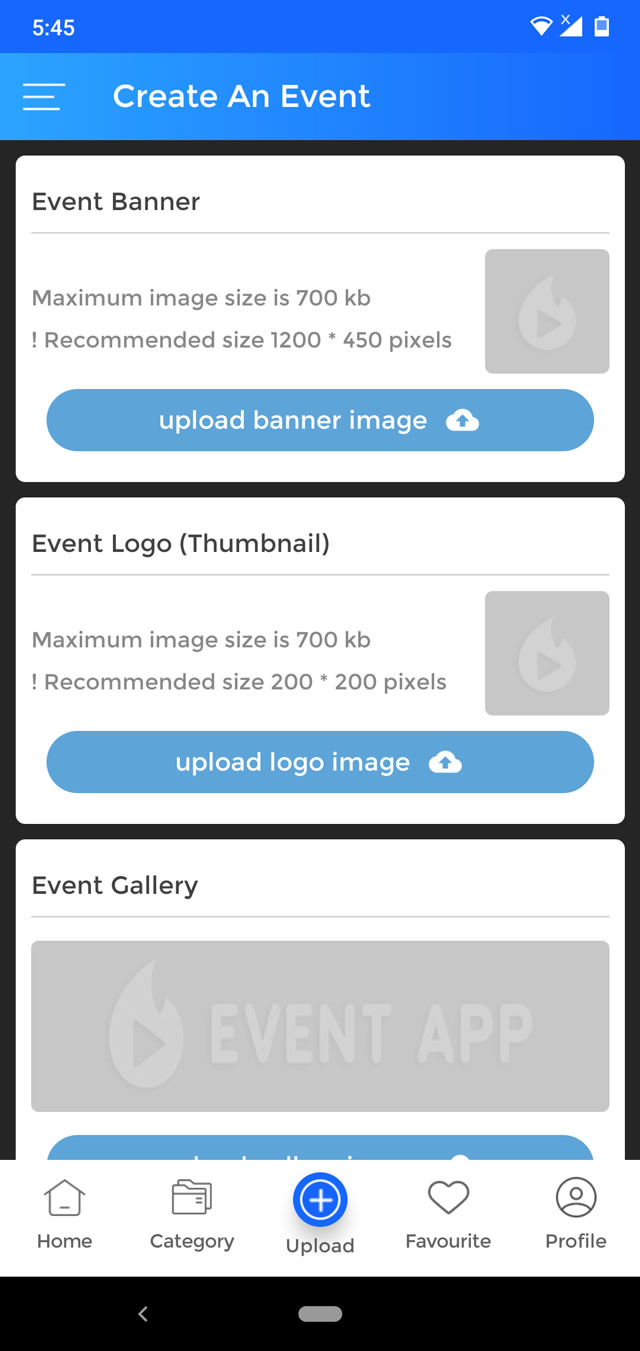The height and width of the screenshot is (1351, 640).
Task: Tap upload banner image button
Action: (320, 420)
